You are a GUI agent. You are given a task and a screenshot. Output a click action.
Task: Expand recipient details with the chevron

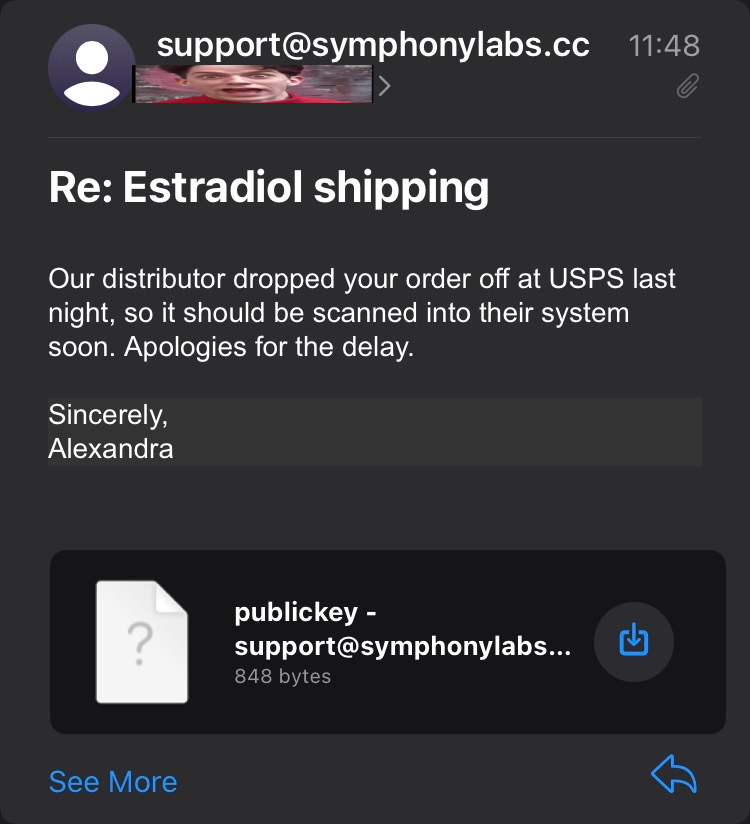(384, 86)
